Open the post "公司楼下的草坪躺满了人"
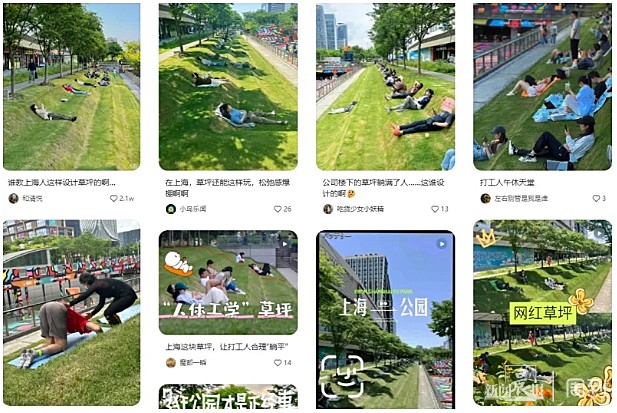617x413 pixels. tap(384, 87)
